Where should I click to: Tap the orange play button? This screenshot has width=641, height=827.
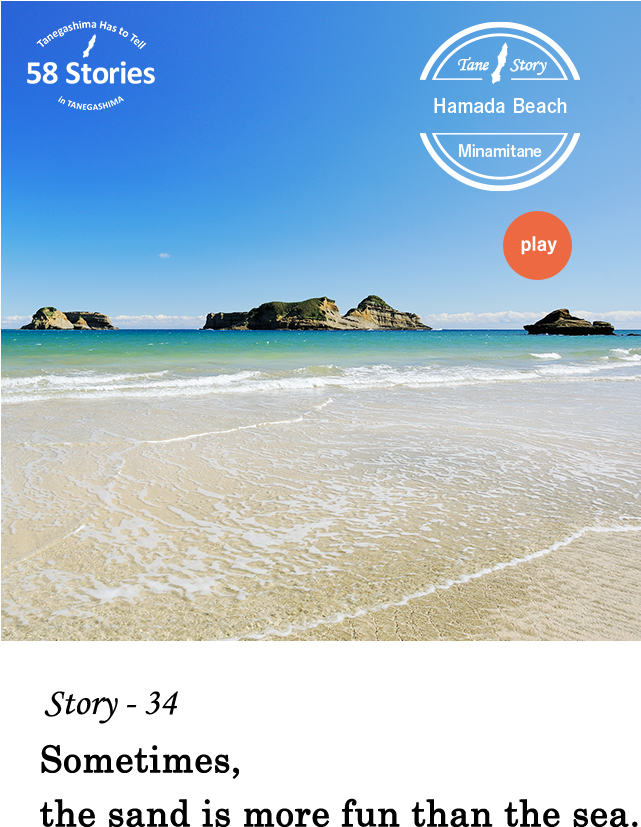click(537, 245)
